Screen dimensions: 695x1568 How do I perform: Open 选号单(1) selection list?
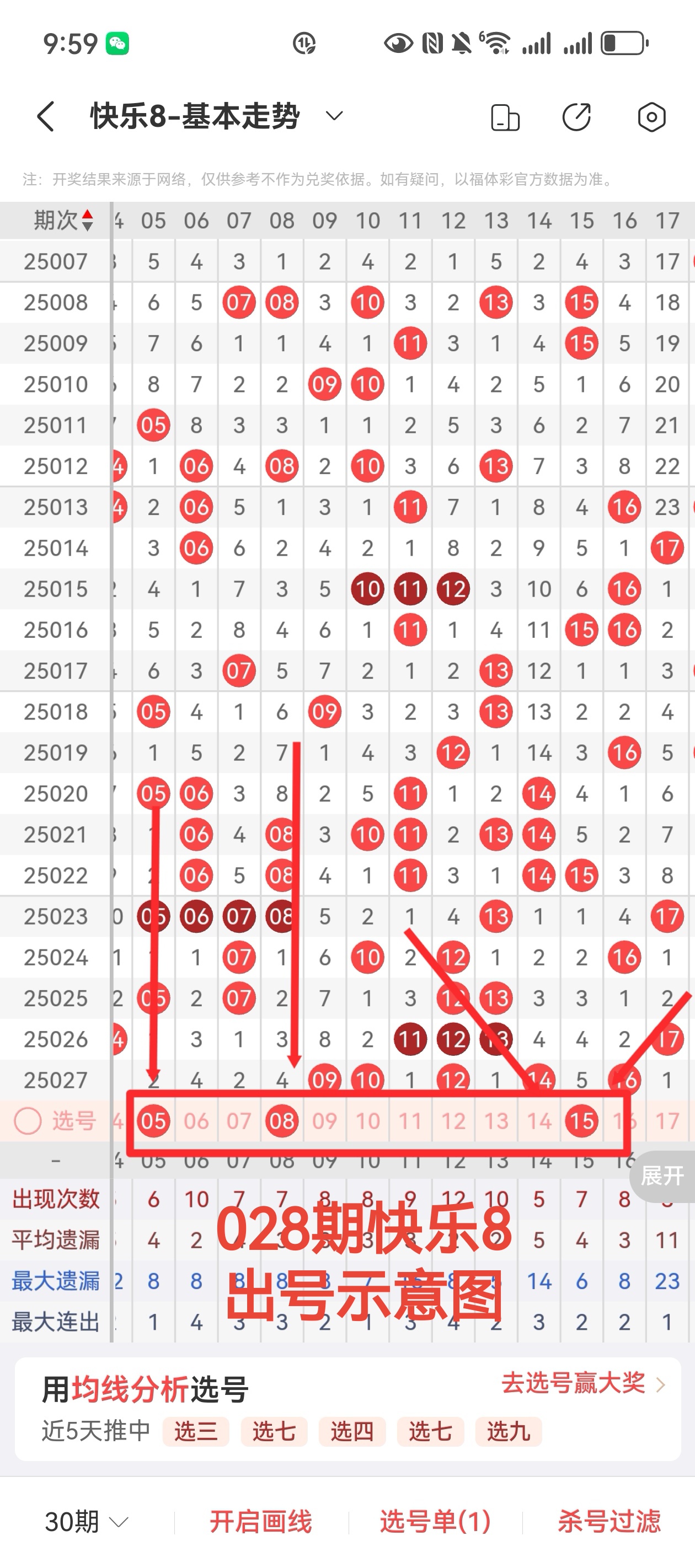[x=435, y=1522]
